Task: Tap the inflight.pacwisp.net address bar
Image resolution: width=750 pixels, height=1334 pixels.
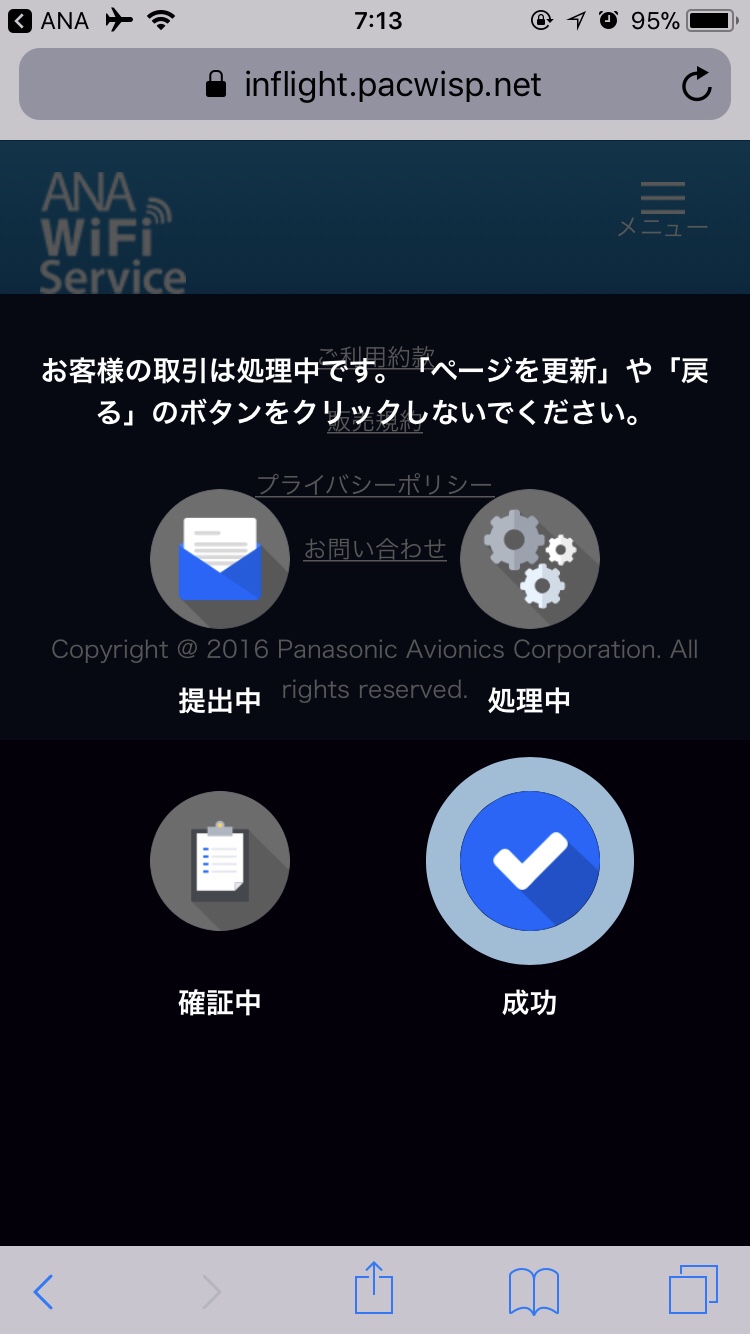Action: coord(375,85)
